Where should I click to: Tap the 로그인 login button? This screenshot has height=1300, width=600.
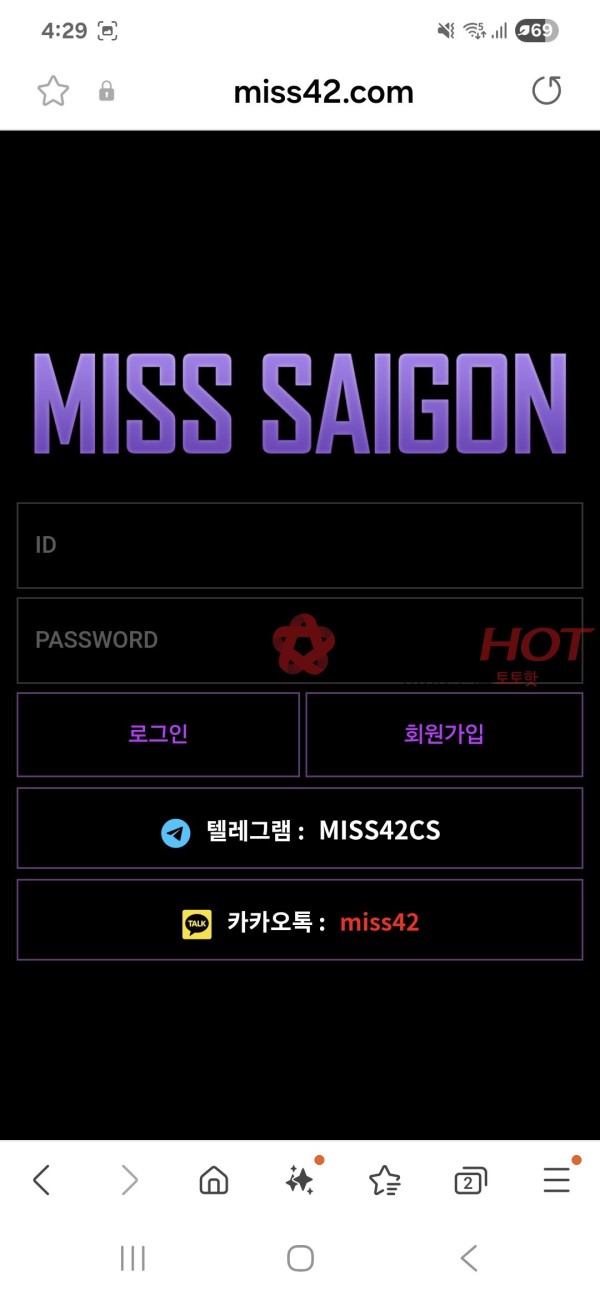pos(158,734)
